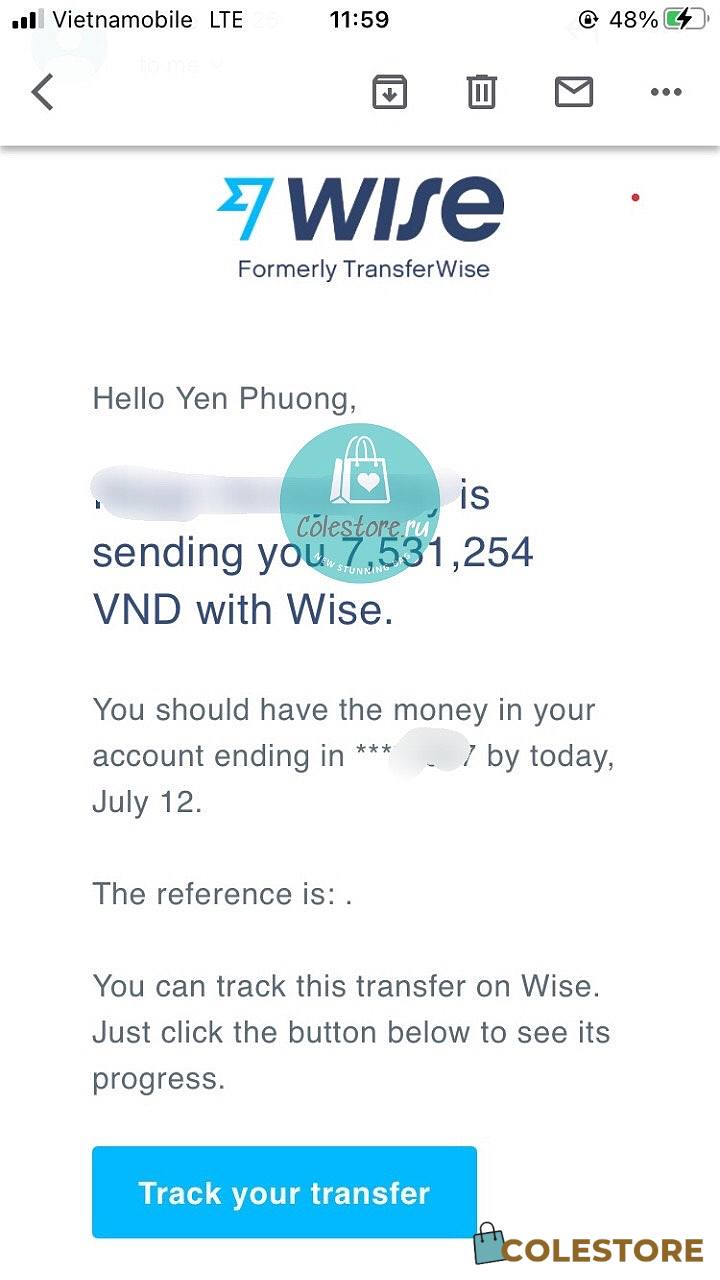
Task: Archive this Wise email
Action: click(x=389, y=92)
